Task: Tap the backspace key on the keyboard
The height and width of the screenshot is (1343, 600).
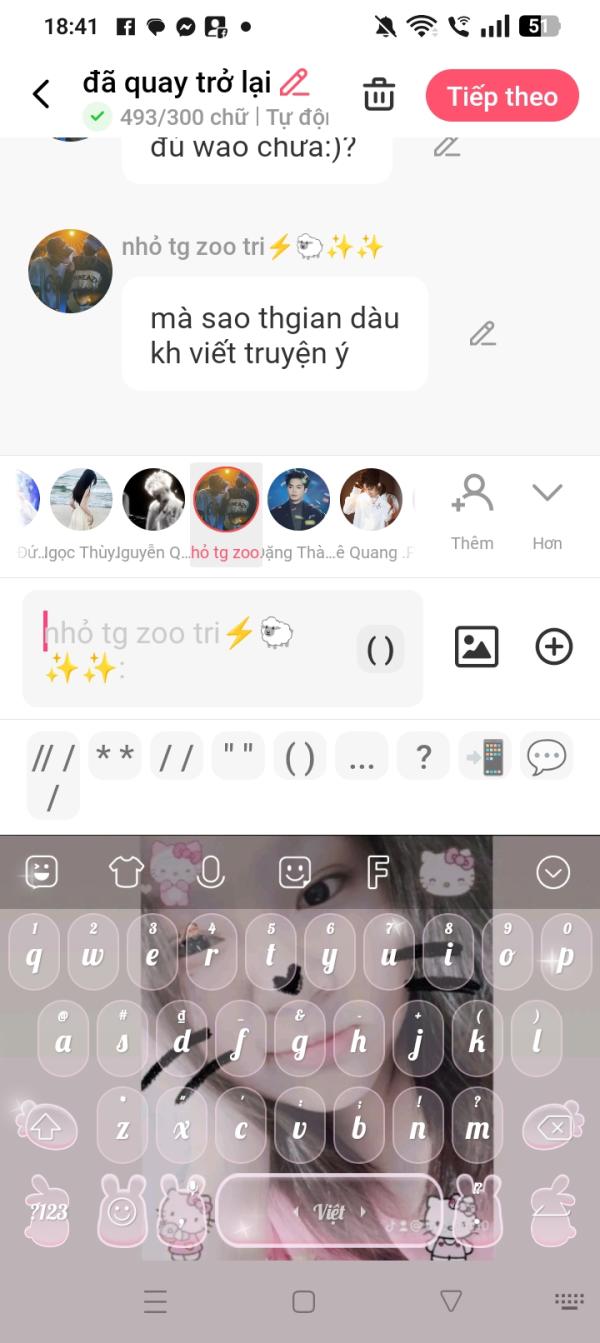Action: click(554, 1128)
